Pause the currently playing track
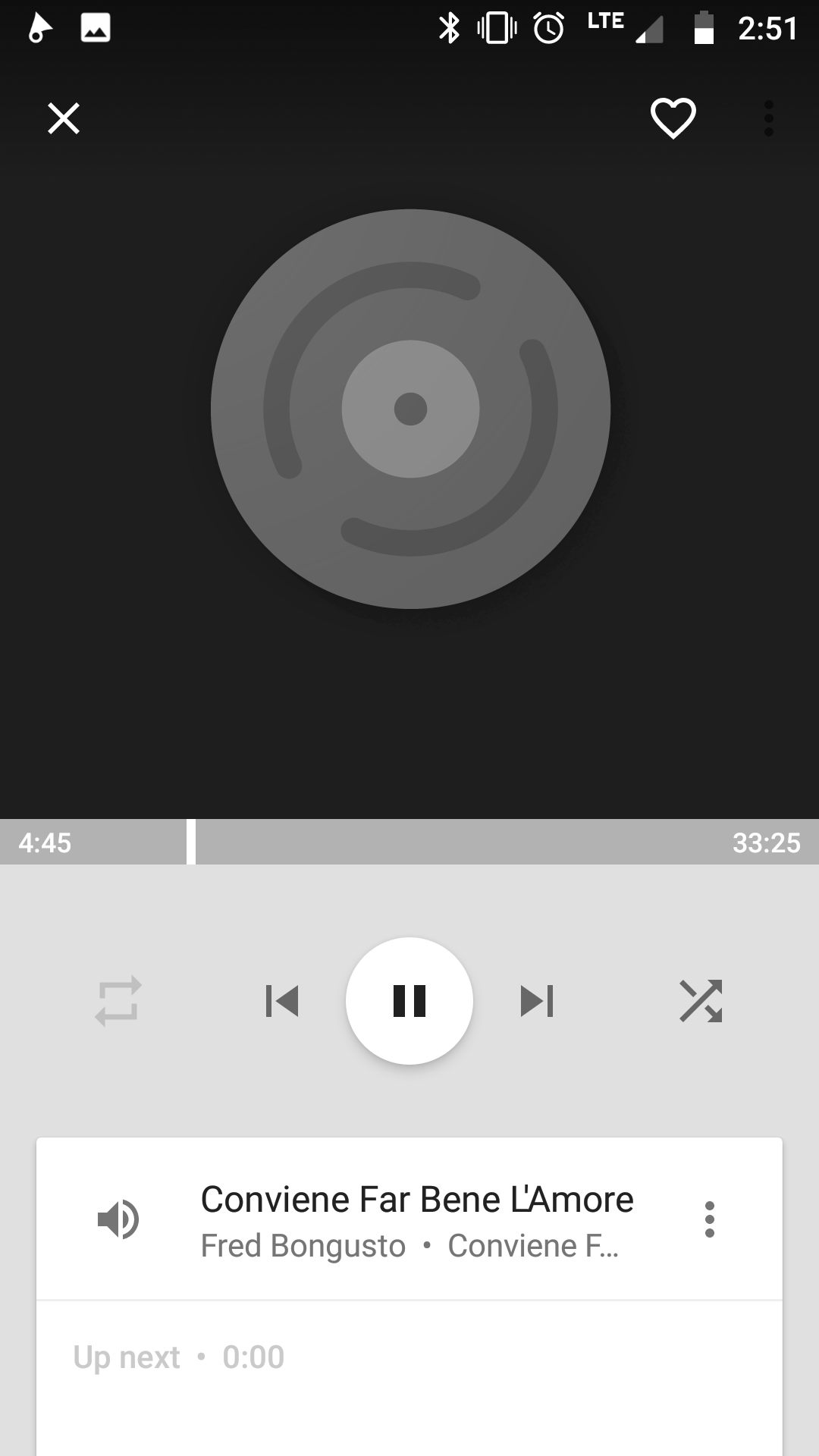 [409, 1001]
